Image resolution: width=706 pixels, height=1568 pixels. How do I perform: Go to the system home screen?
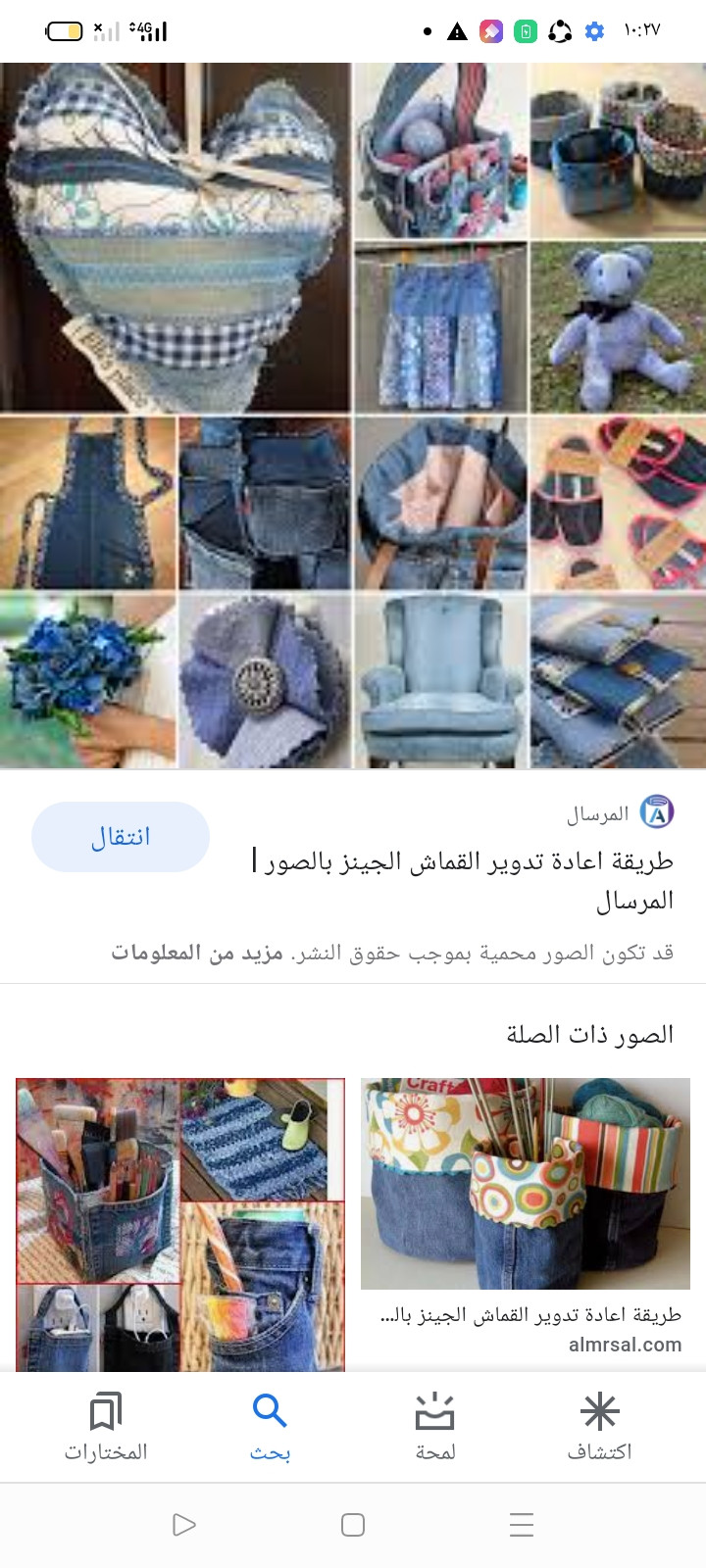[x=353, y=1524]
